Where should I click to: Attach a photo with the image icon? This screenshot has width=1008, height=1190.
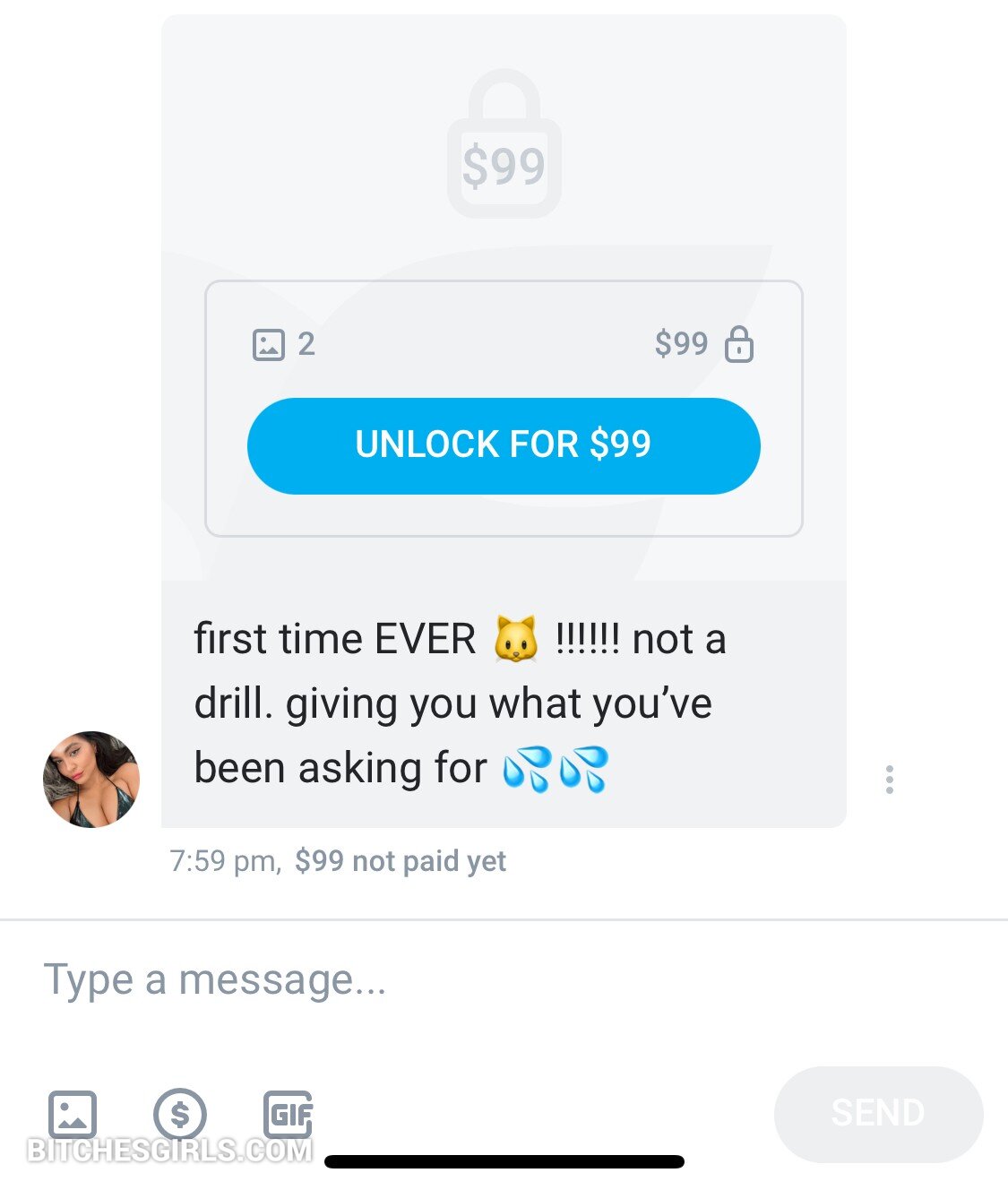(73, 1113)
